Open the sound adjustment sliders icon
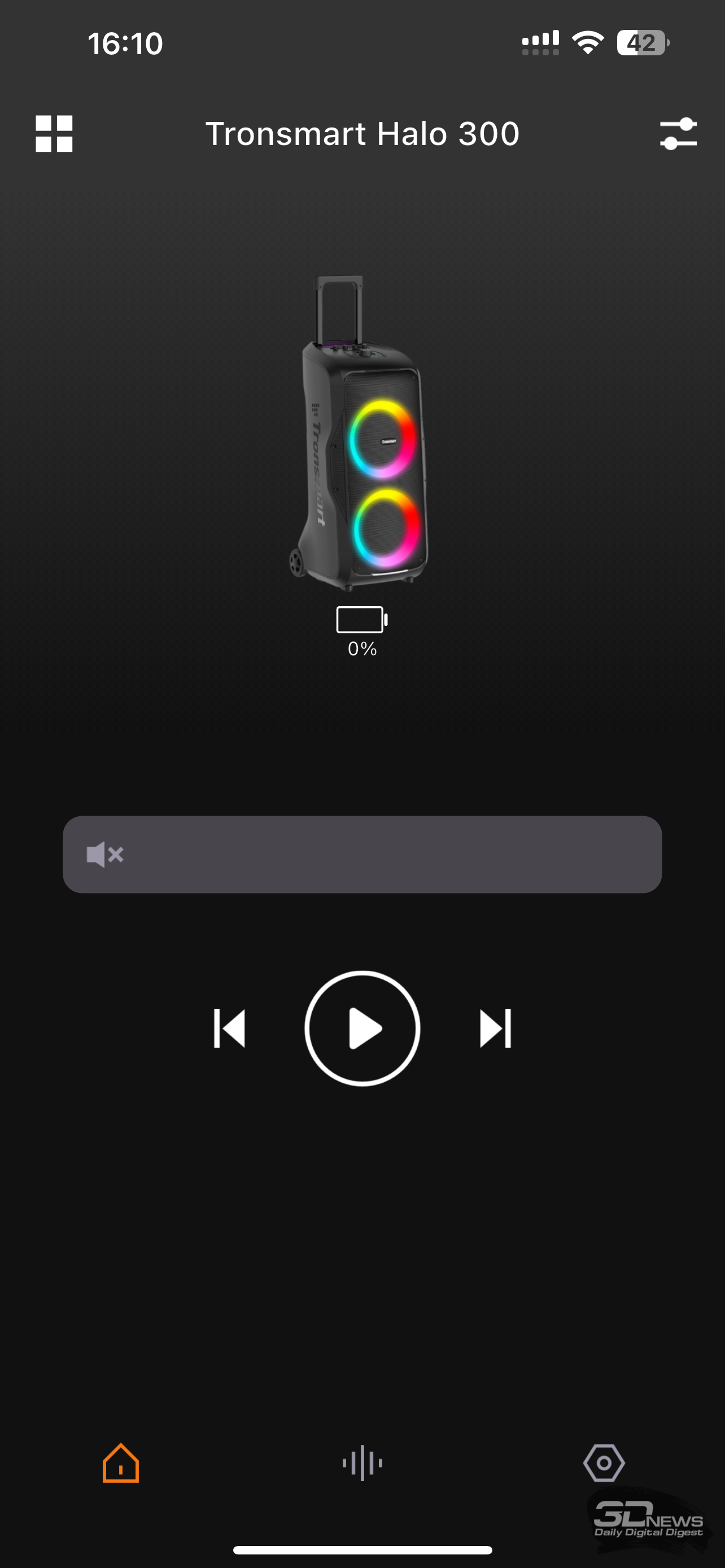The width and height of the screenshot is (725, 1568). point(678,133)
